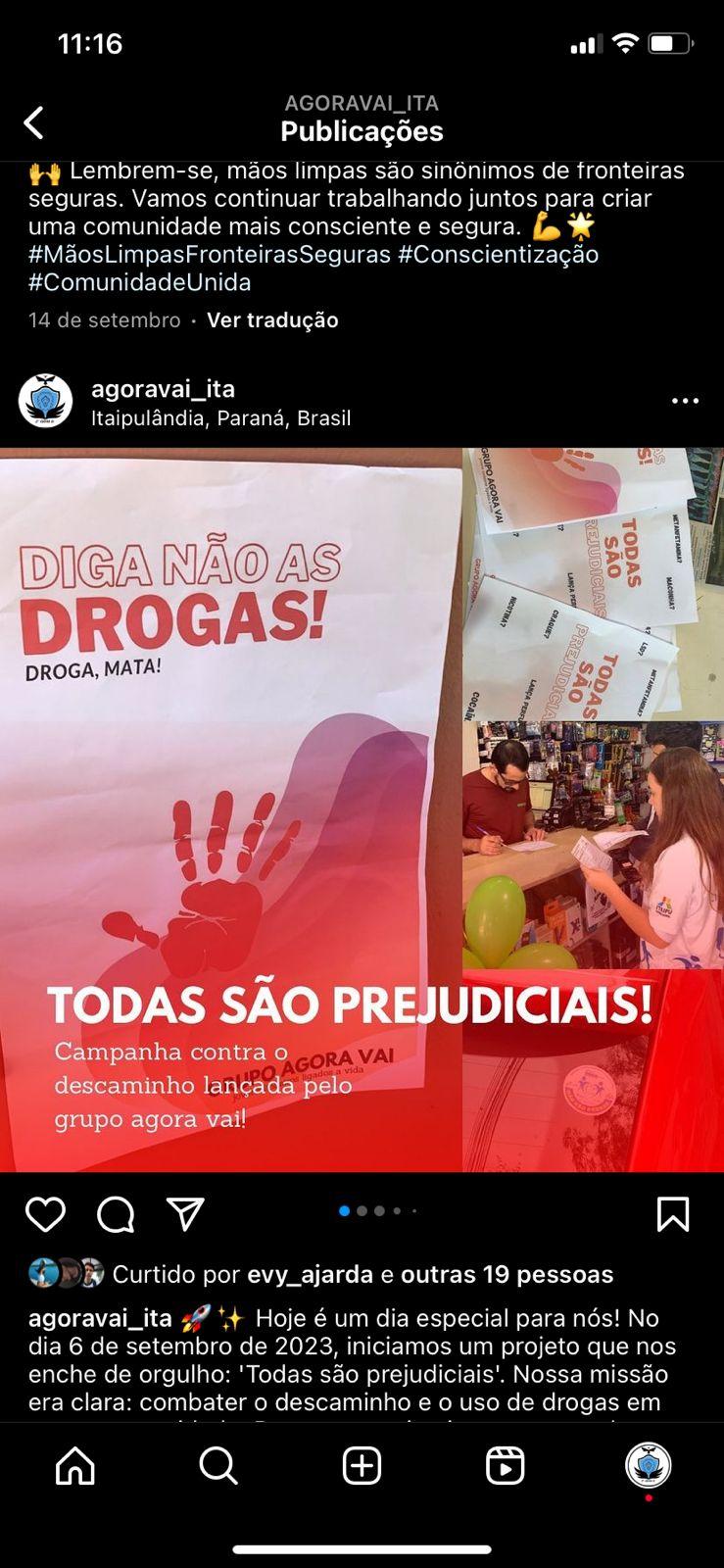The image size is (724, 1568).
Task: Open the location Itaipulândia, Paraná, Brasil
Action: pos(220,418)
